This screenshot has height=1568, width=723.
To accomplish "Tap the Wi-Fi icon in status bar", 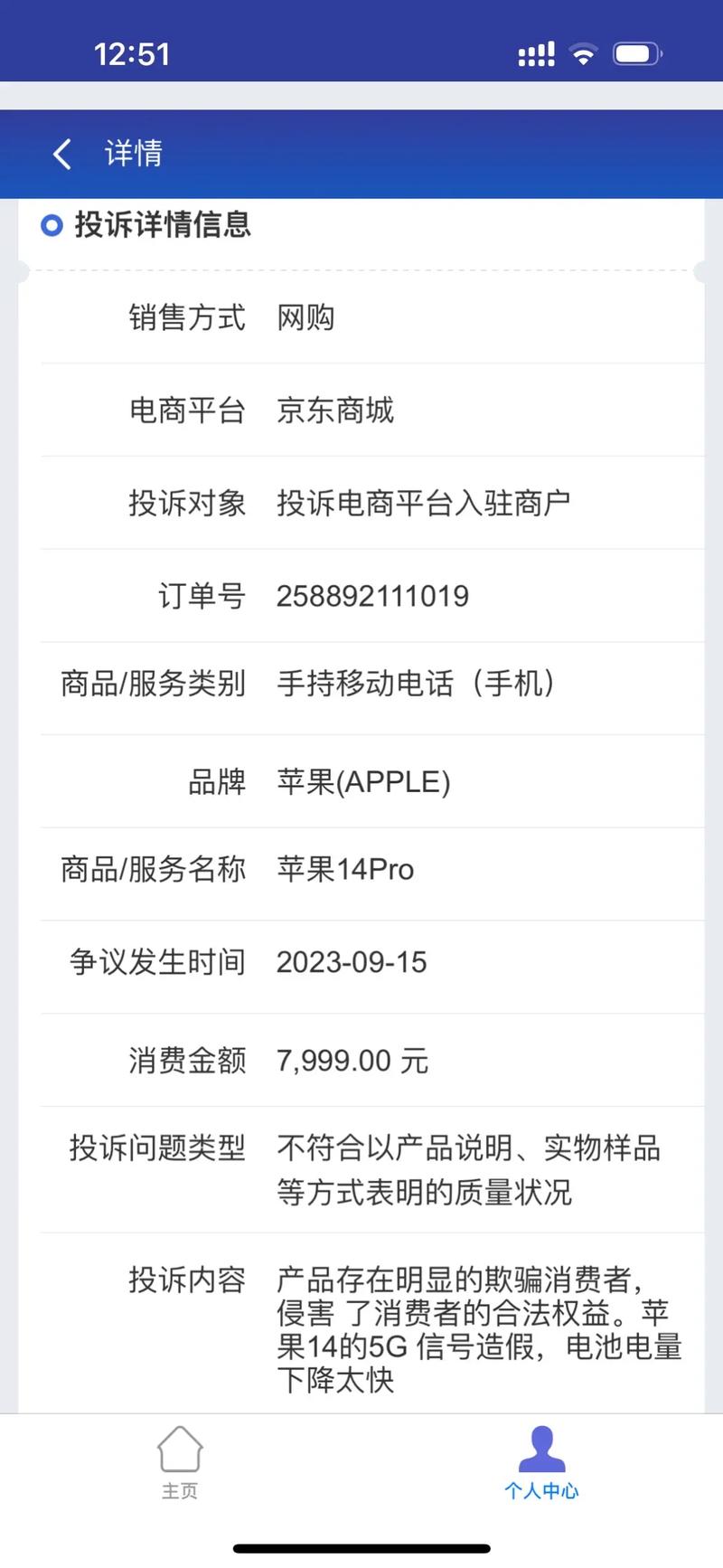I will click(x=583, y=53).
